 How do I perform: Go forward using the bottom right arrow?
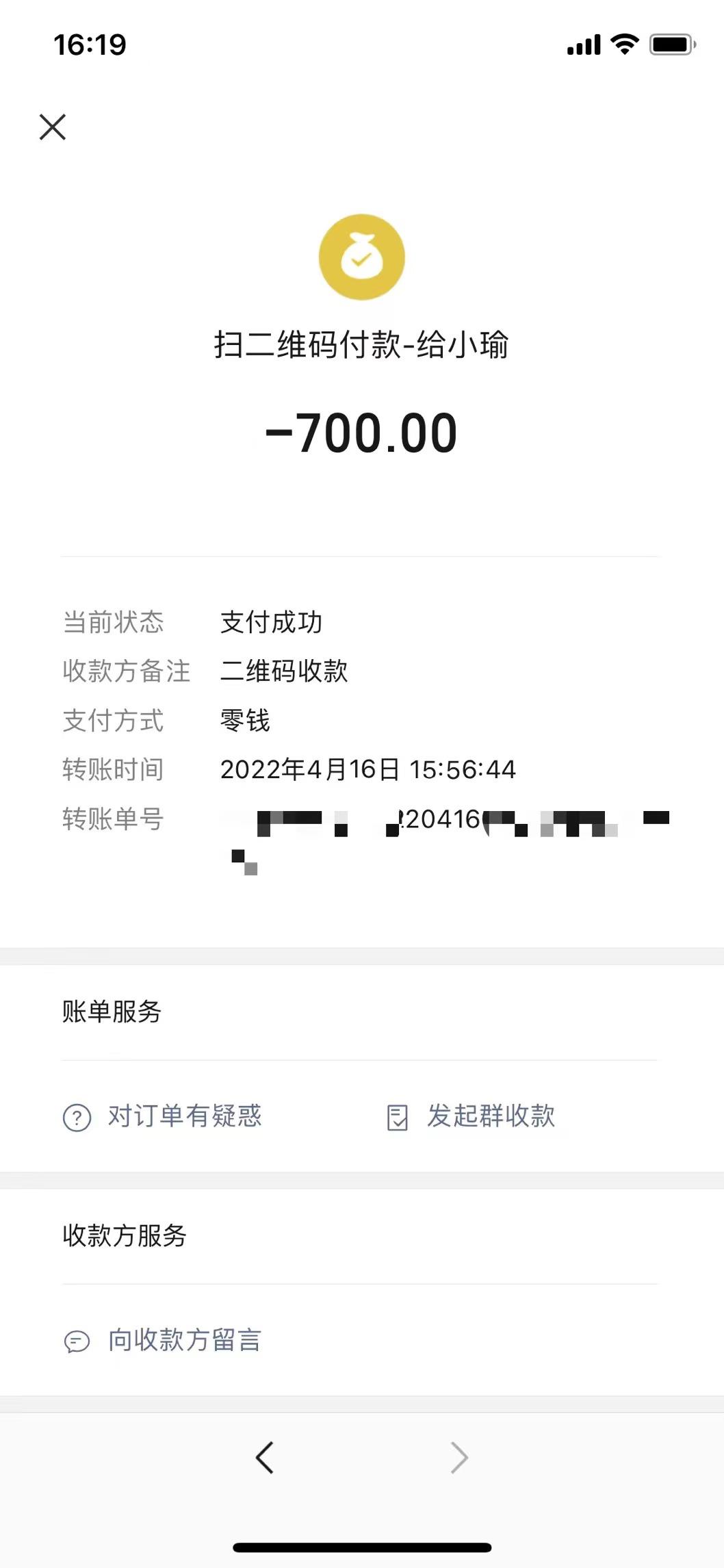click(x=458, y=1457)
